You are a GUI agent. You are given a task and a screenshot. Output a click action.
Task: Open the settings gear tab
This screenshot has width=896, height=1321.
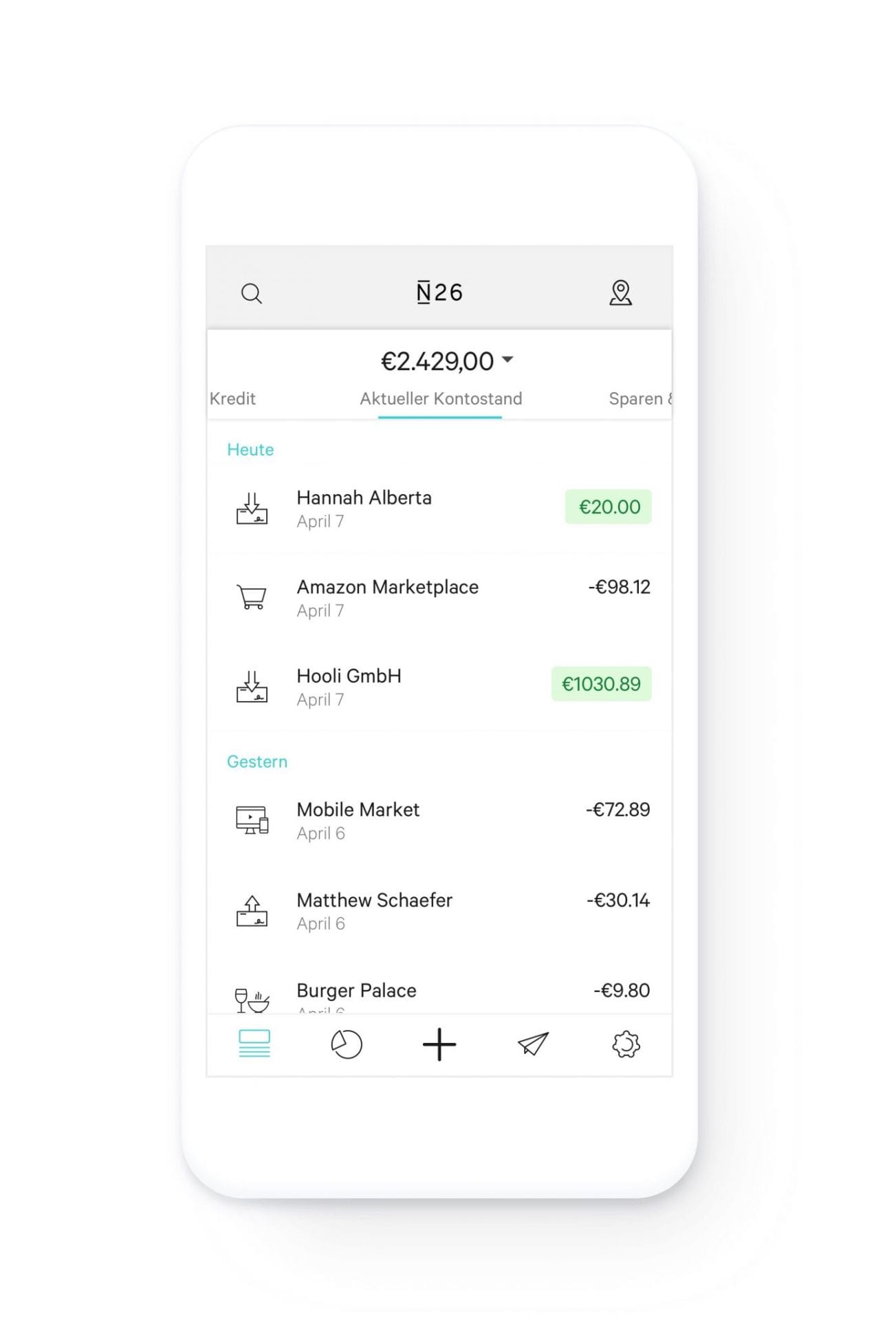tap(626, 1044)
